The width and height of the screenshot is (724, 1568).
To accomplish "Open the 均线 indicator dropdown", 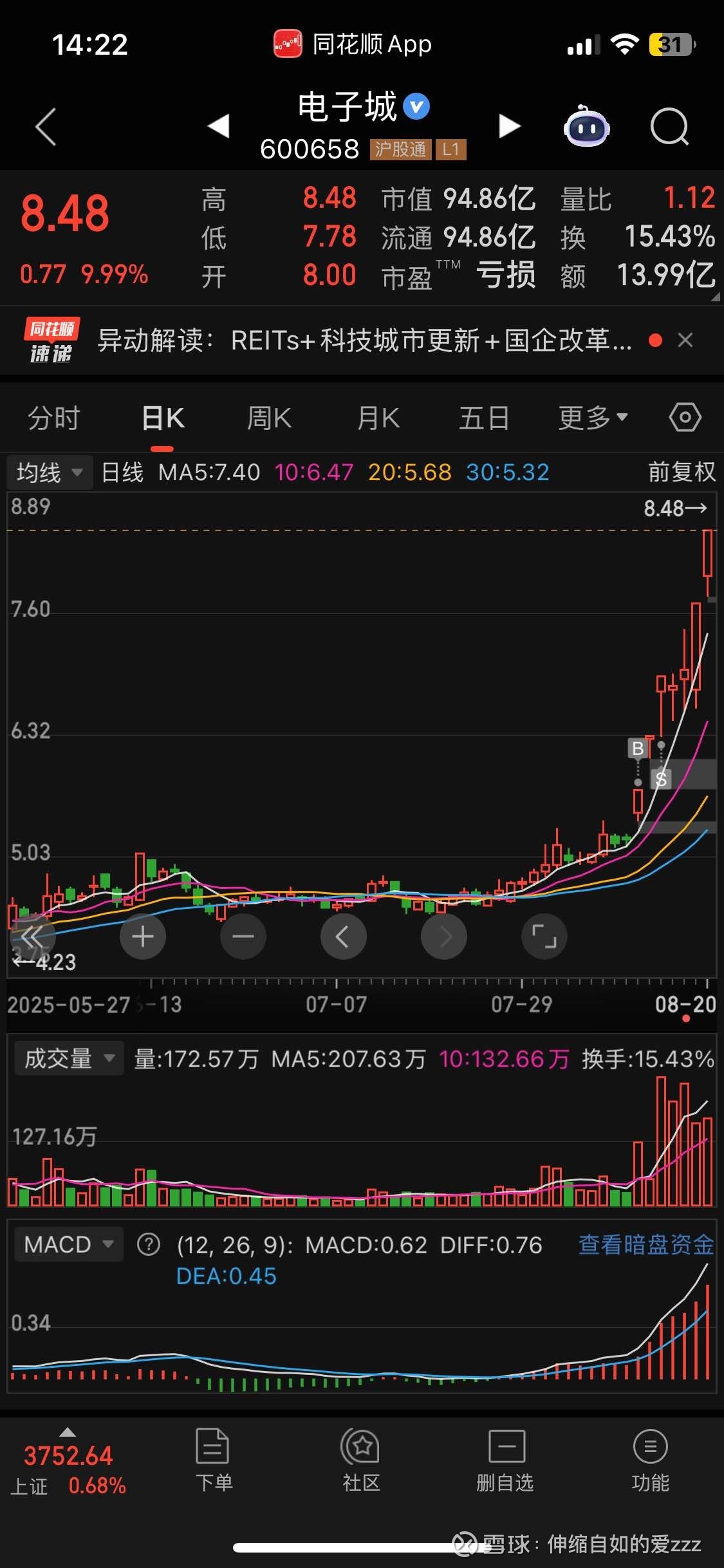I will [50, 472].
